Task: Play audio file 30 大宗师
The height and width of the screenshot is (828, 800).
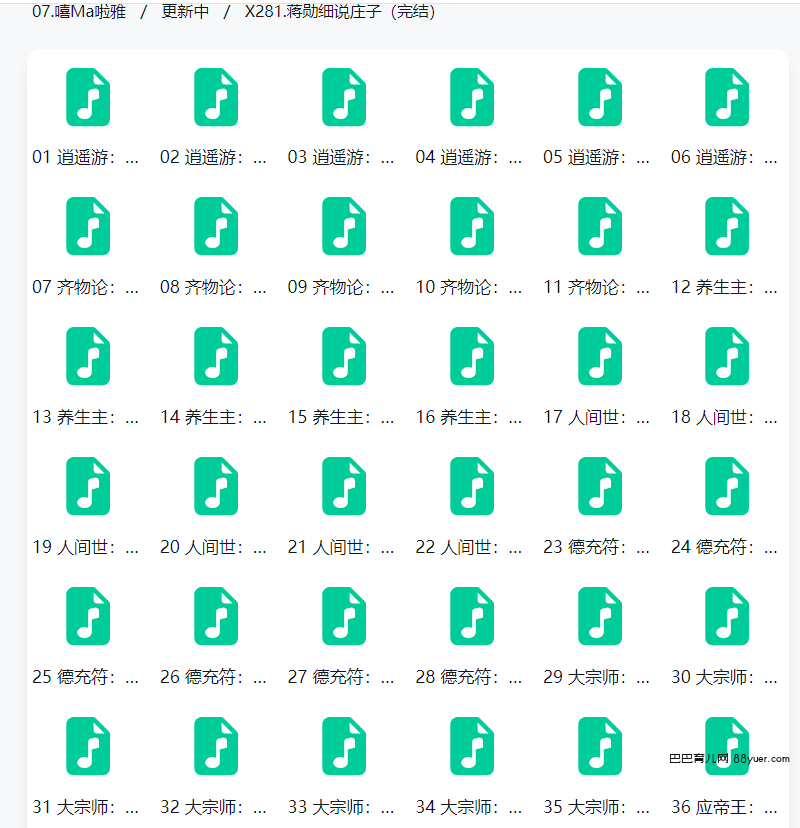Action: click(727, 616)
